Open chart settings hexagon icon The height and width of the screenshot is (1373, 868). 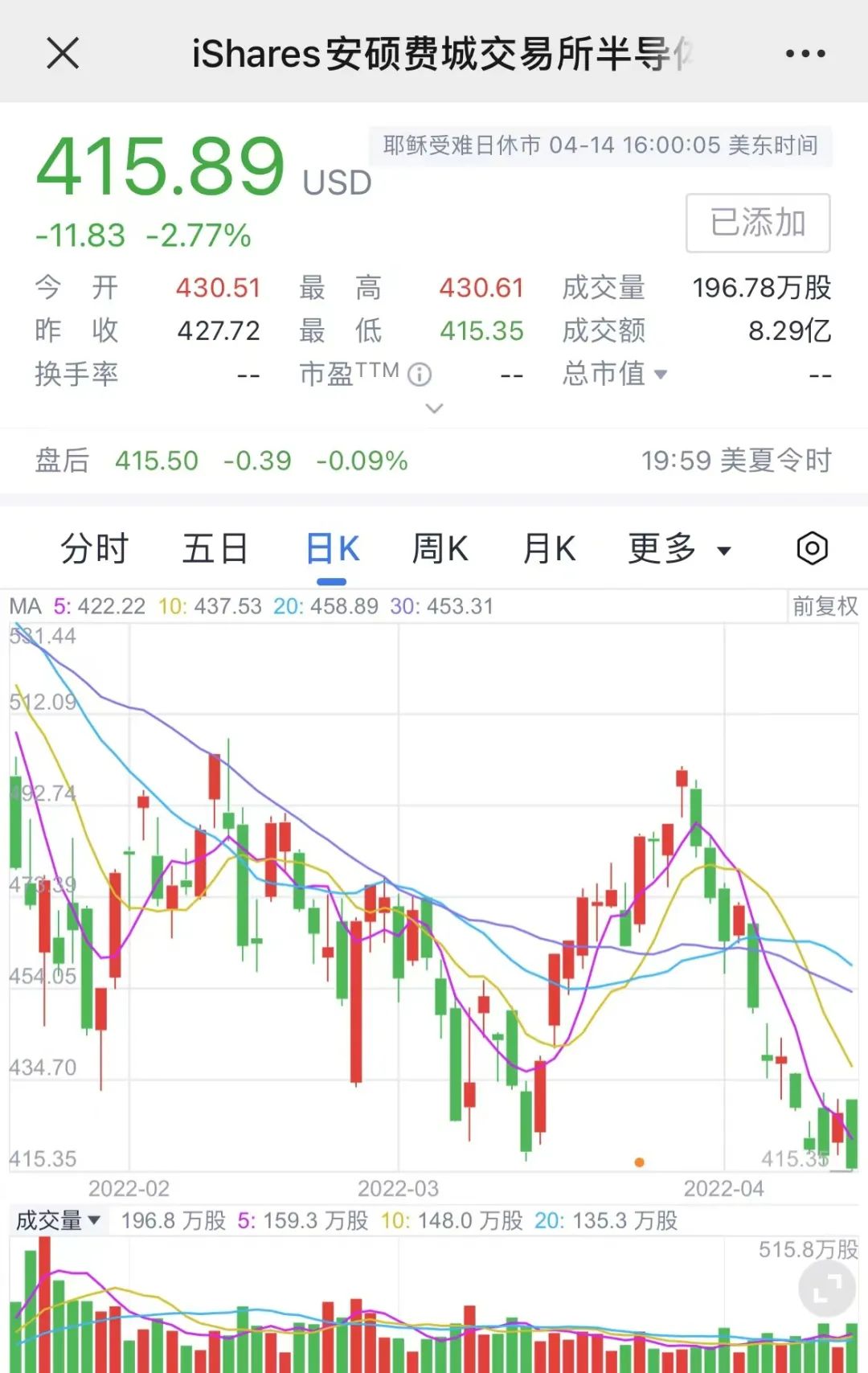tap(812, 549)
